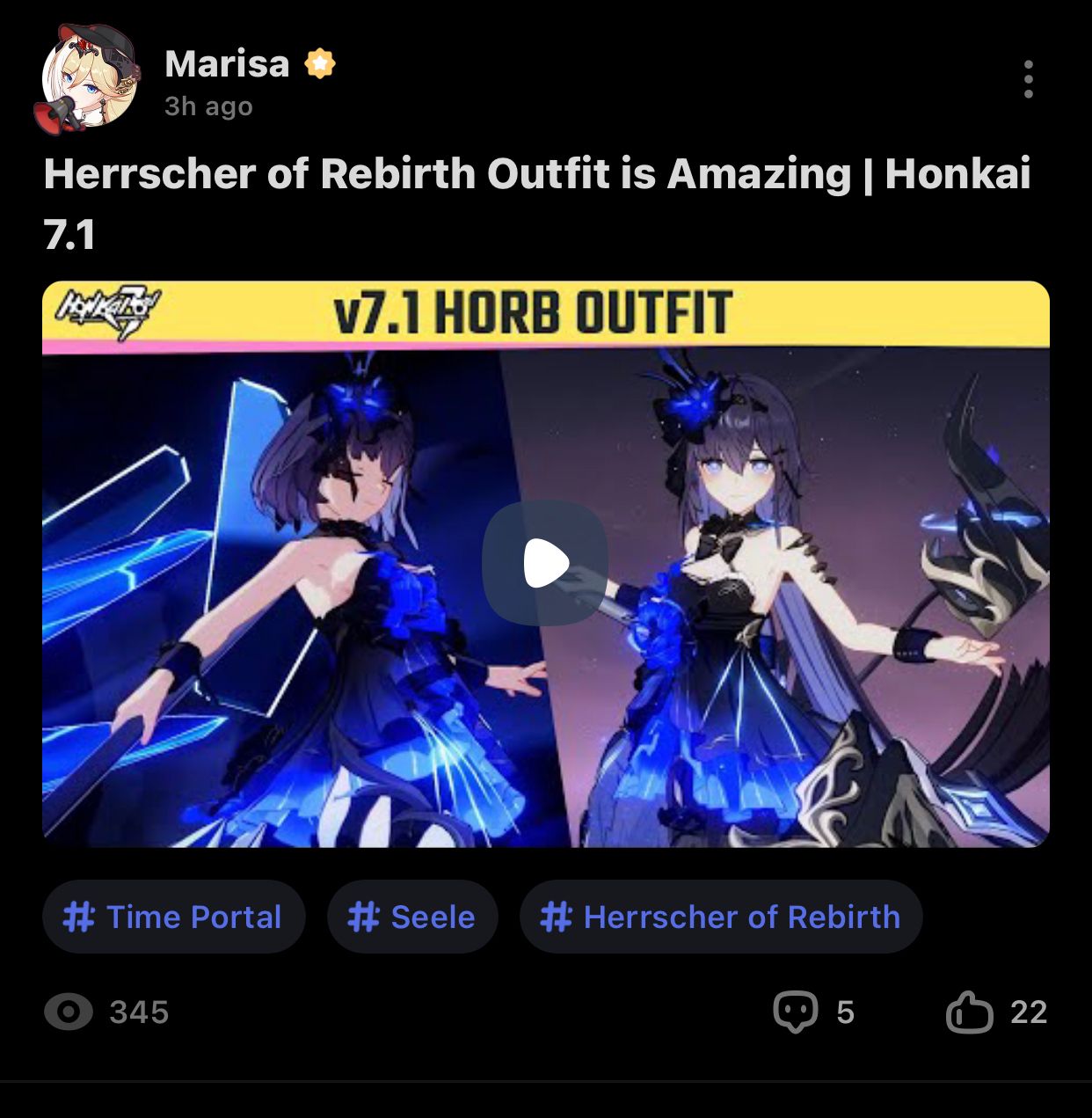
Task: Click the hash icon in the Time Portal tag
Action: [81, 917]
